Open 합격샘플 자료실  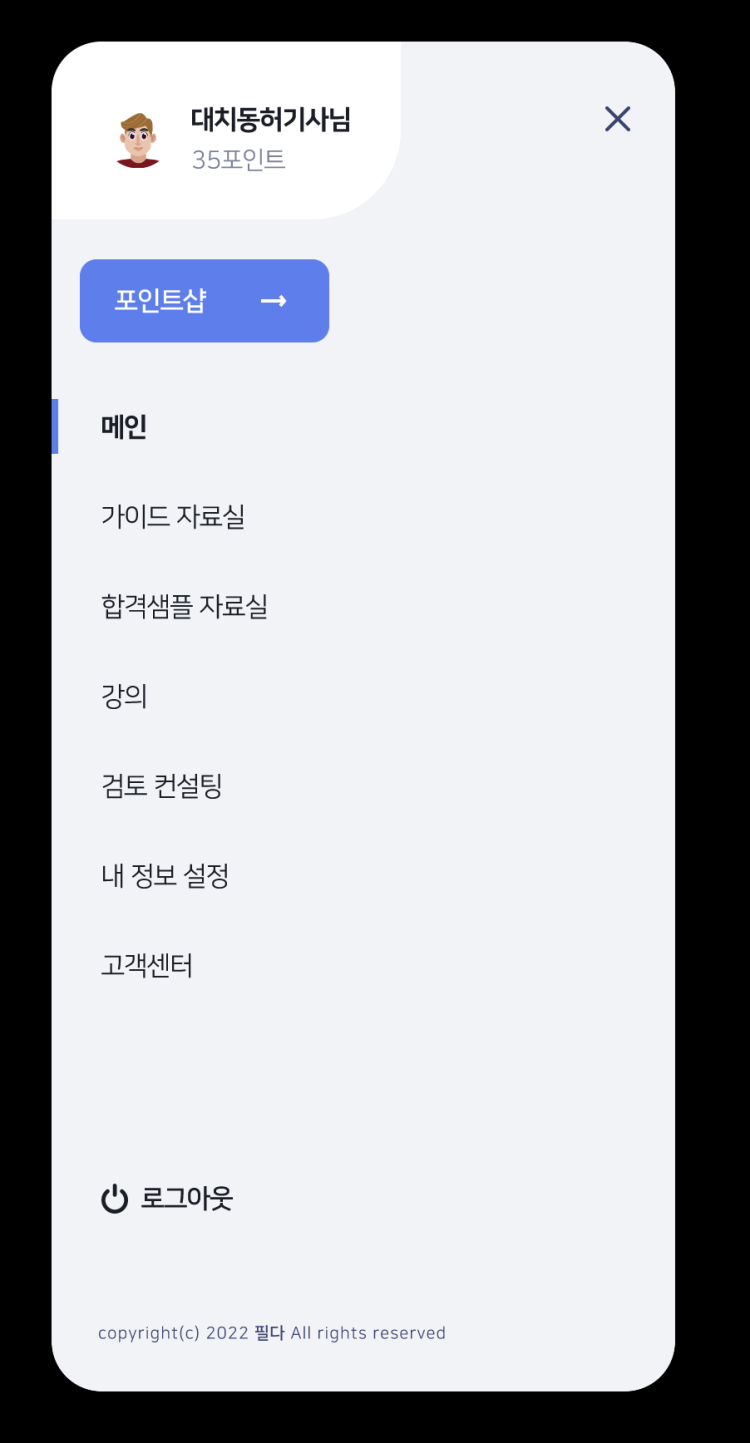coord(184,607)
